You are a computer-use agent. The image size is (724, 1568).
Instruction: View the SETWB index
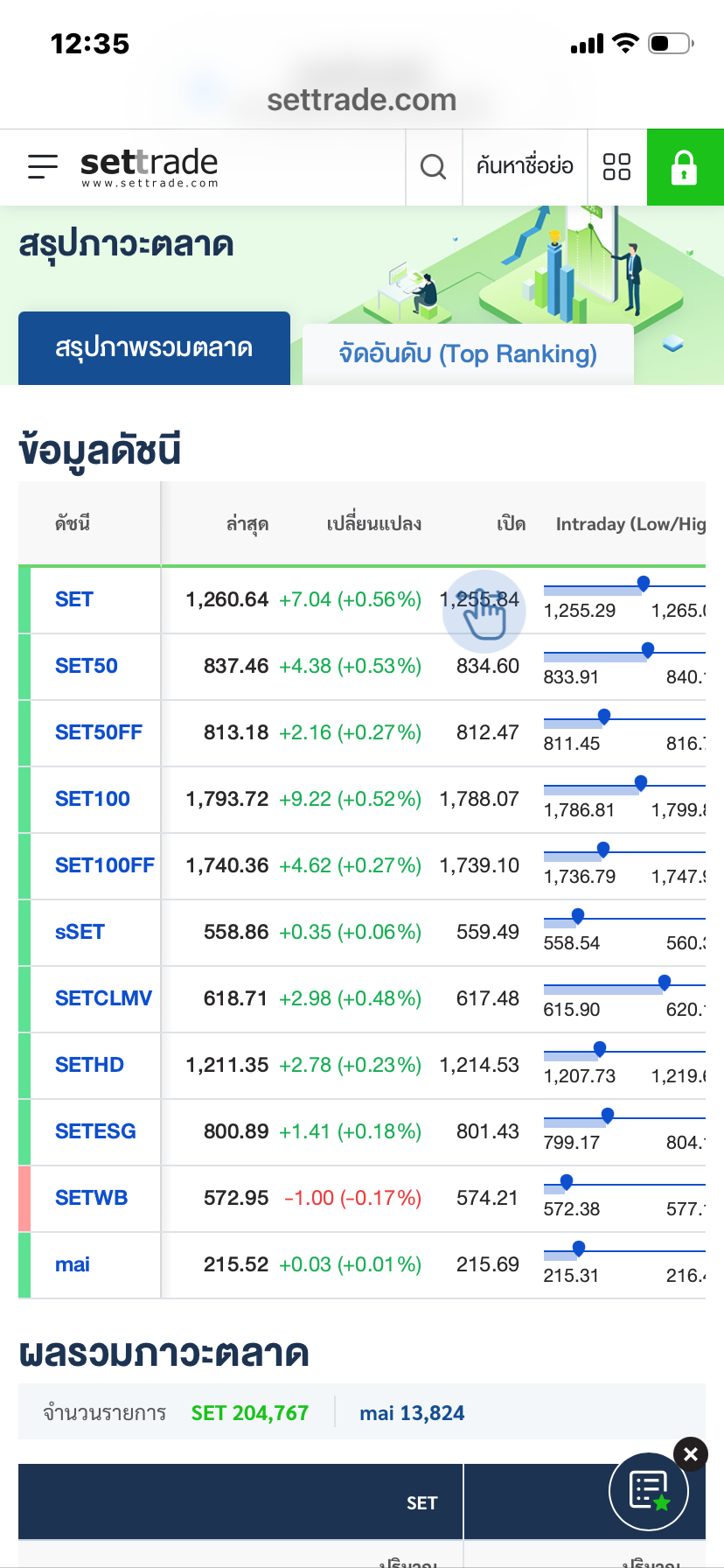pos(91,1198)
